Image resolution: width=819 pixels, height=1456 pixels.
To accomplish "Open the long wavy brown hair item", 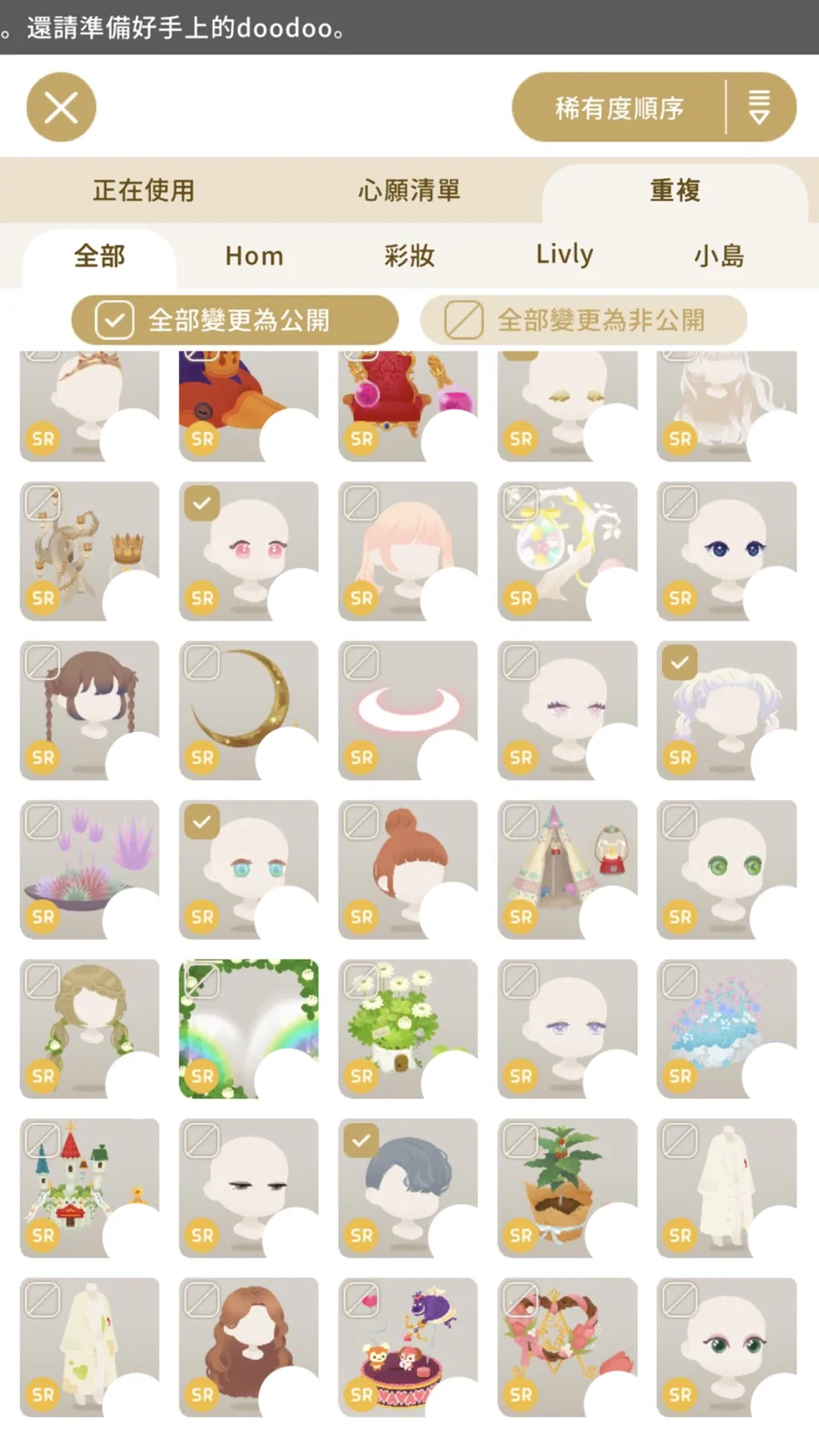I will (248, 1347).
